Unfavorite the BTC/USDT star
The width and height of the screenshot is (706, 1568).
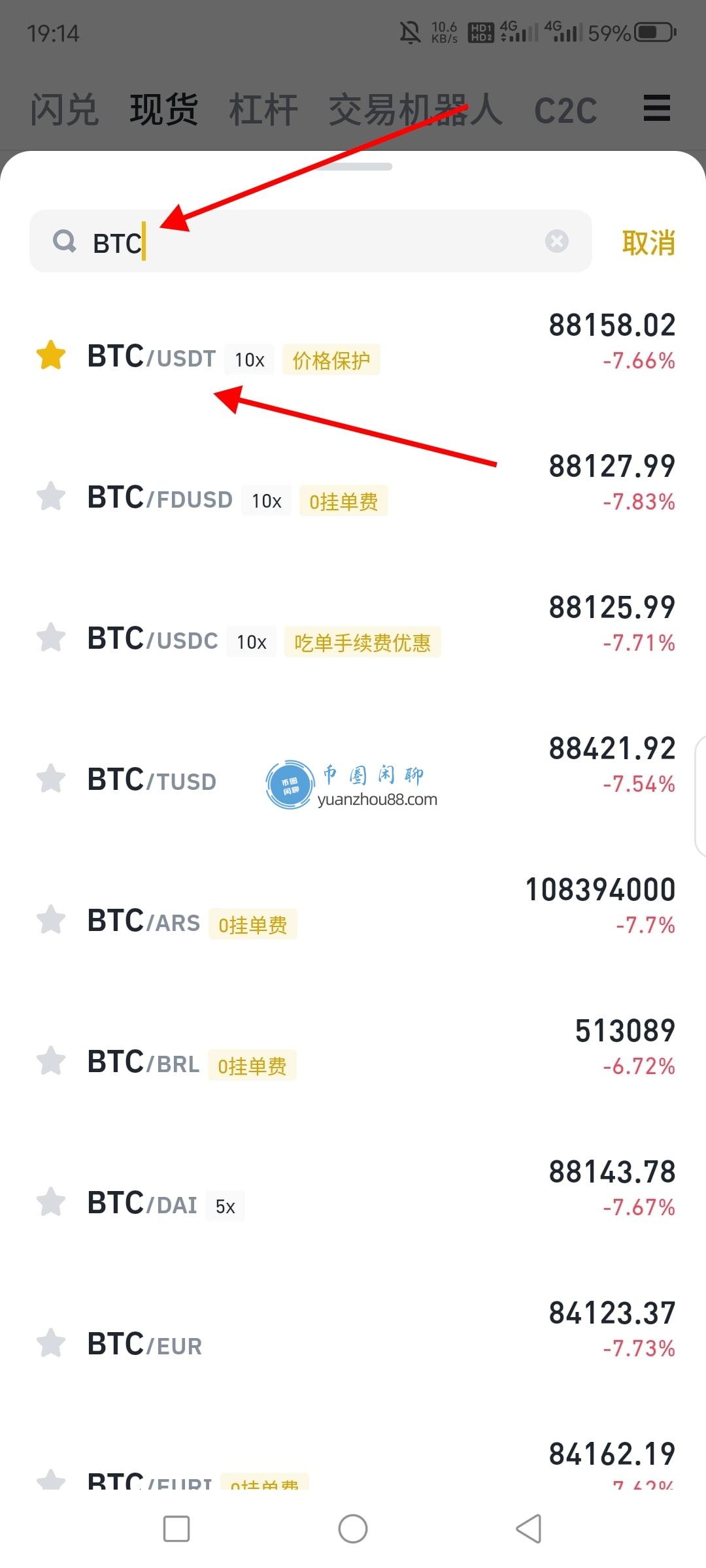click(x=51, y=356)
